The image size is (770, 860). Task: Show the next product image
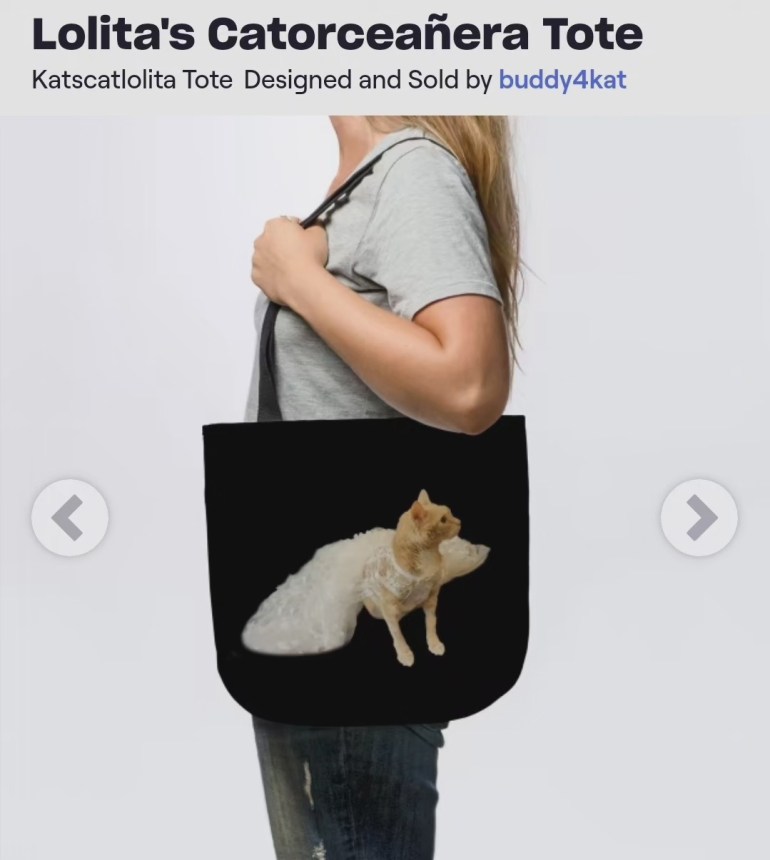tap(699, 517)
